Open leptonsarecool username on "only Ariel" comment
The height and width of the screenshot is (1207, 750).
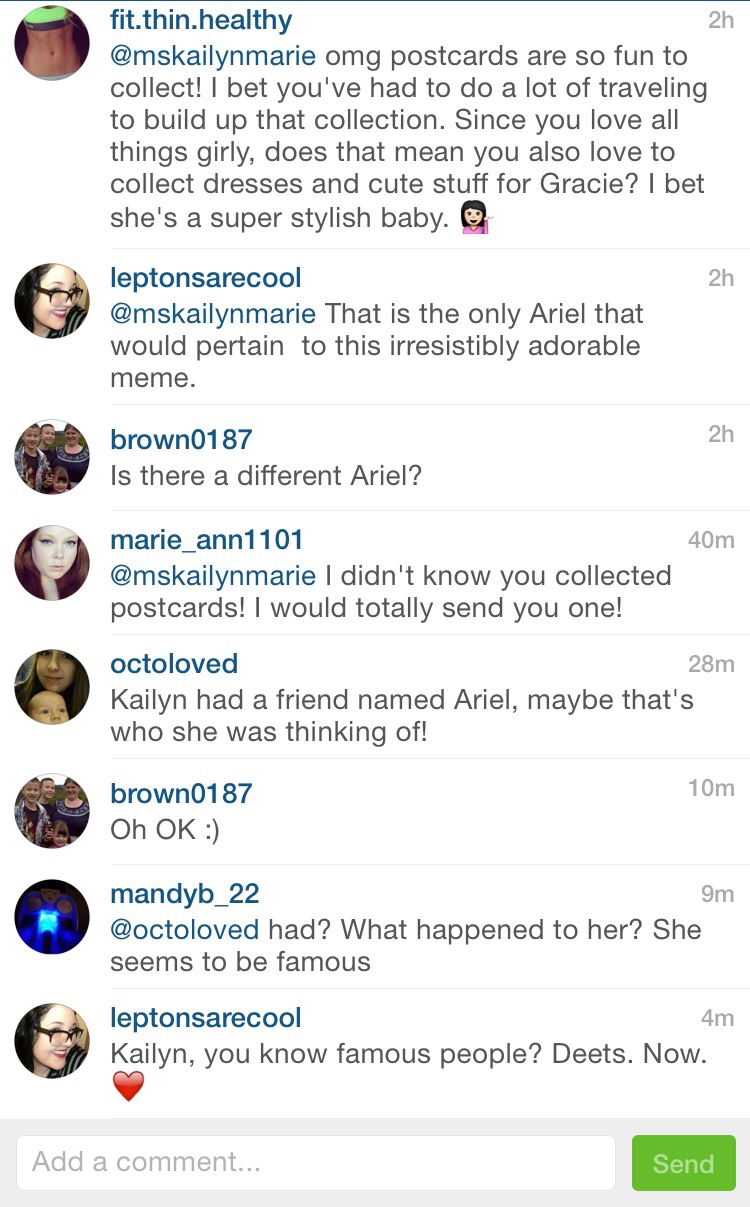click(206, 278)
